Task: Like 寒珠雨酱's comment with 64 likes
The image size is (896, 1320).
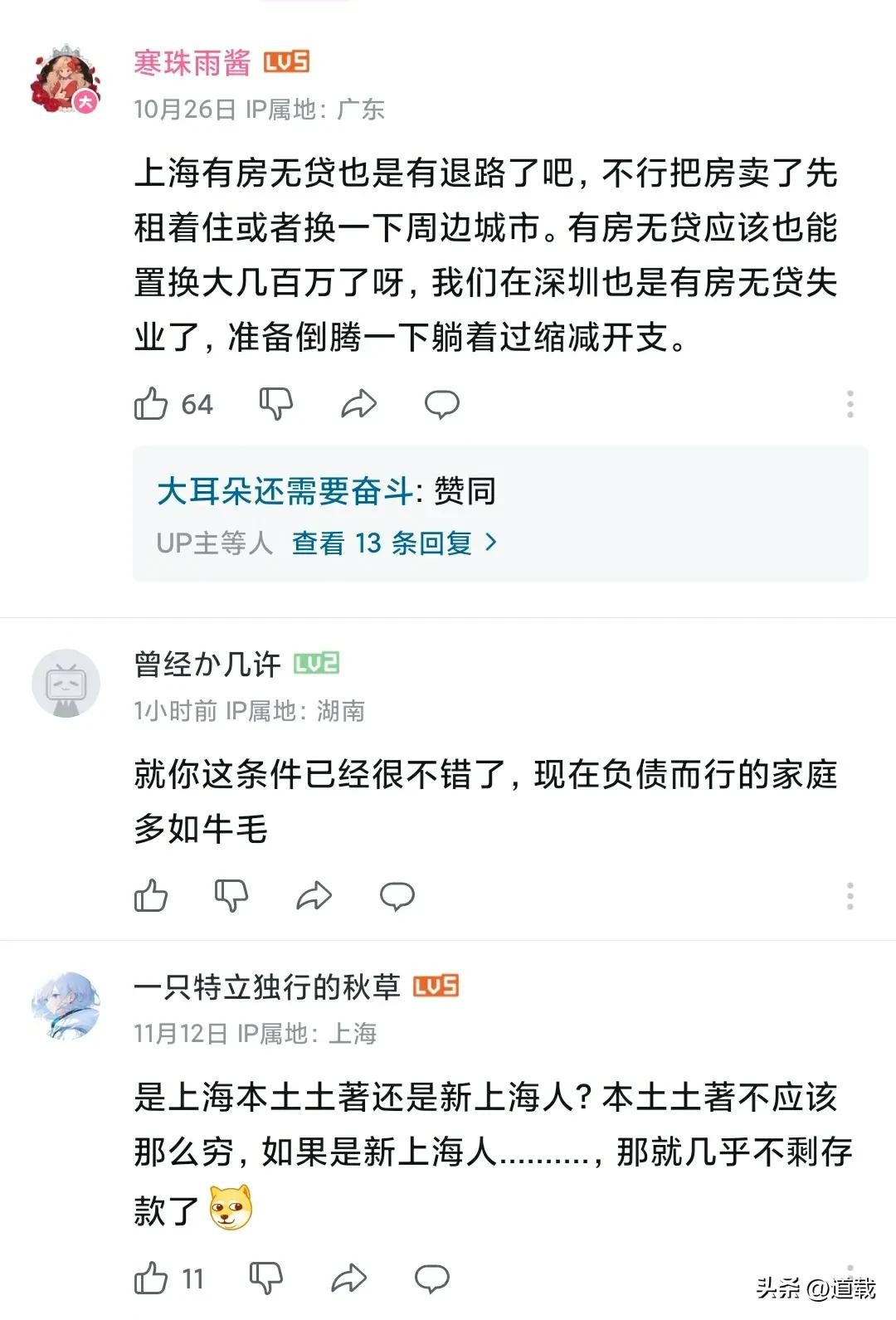Action: point(152,404)
